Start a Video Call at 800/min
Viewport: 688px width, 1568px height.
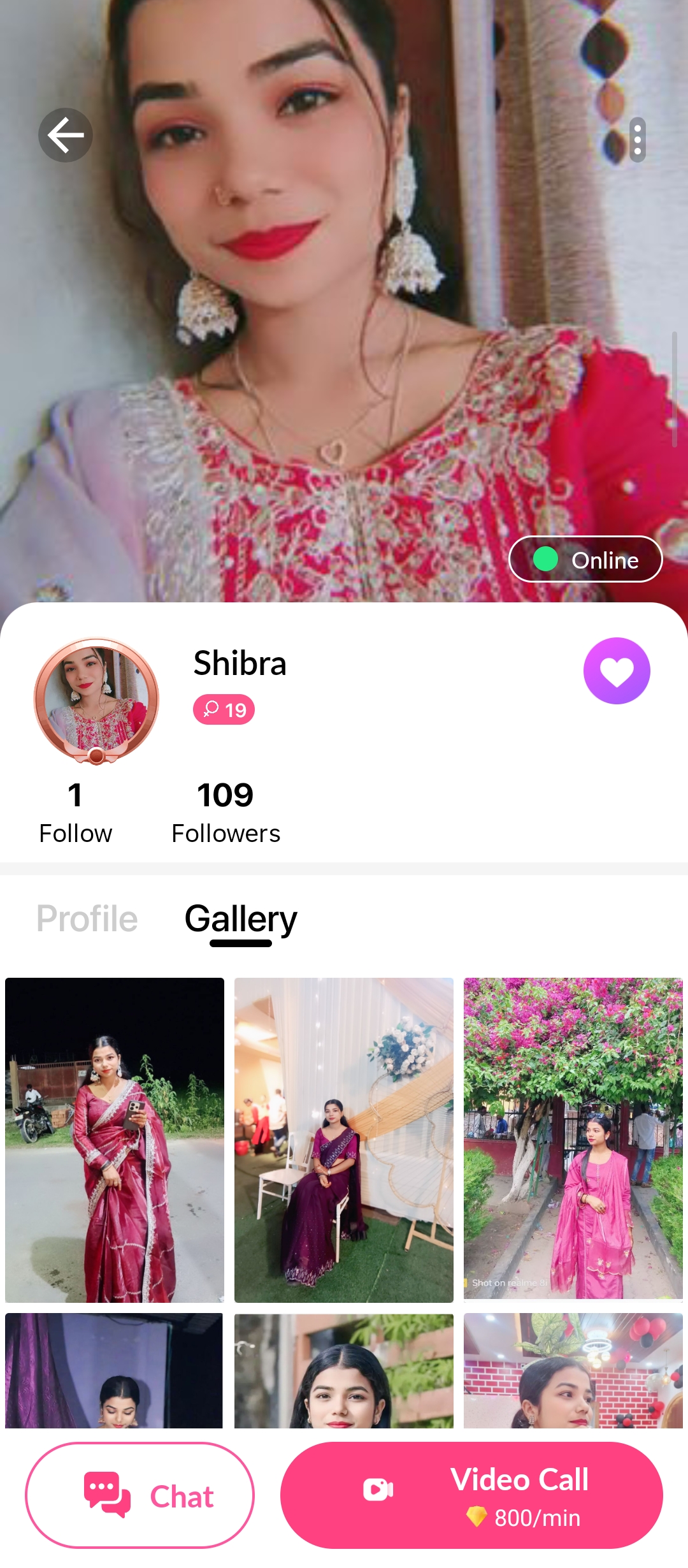click(471, 1495)
